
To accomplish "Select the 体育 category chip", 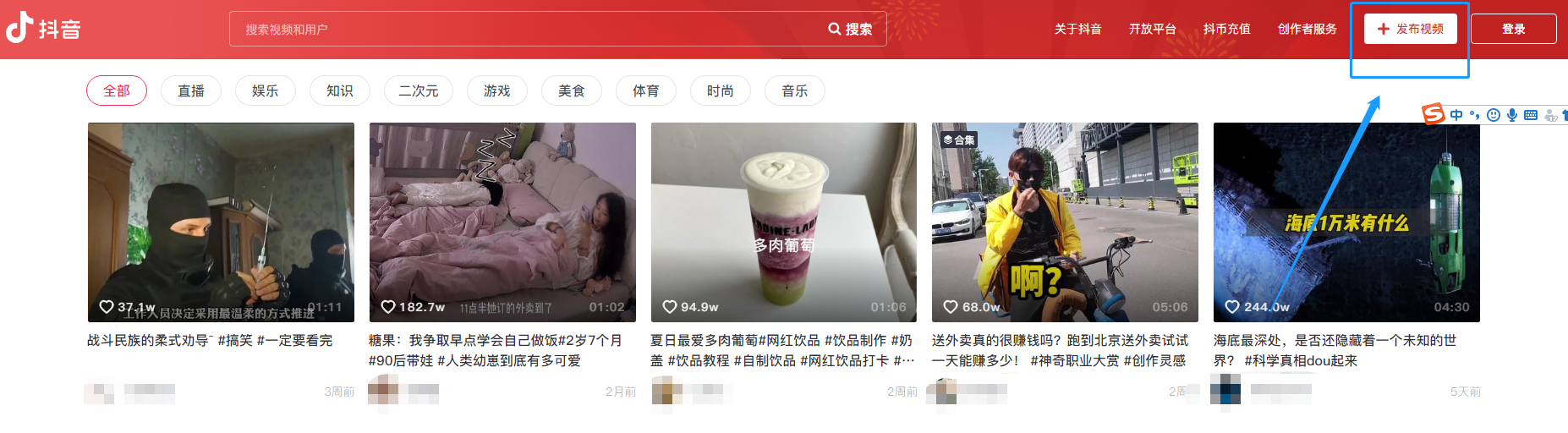I will [645, 90].
